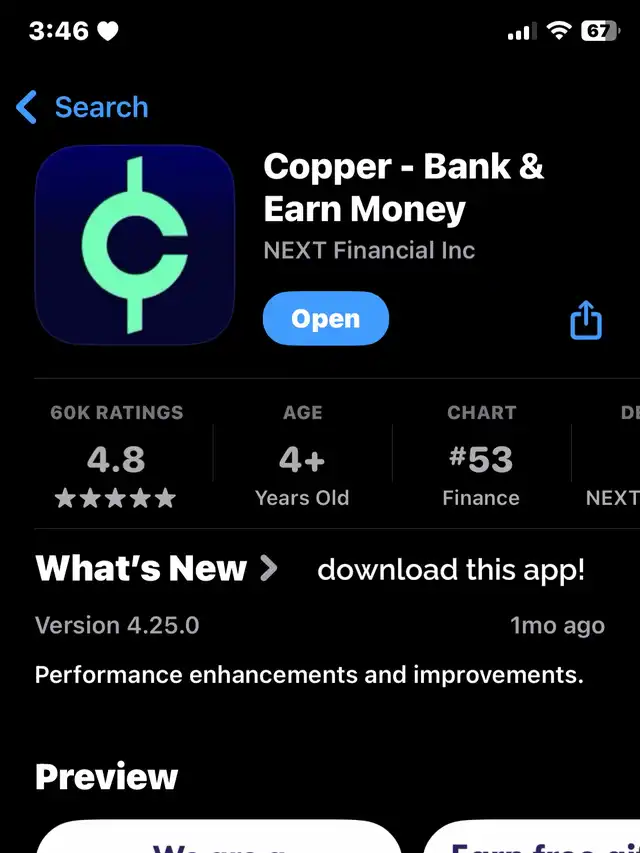Share the Copper app listing
This screenshot has width=640, height=853.
[586, 320]
